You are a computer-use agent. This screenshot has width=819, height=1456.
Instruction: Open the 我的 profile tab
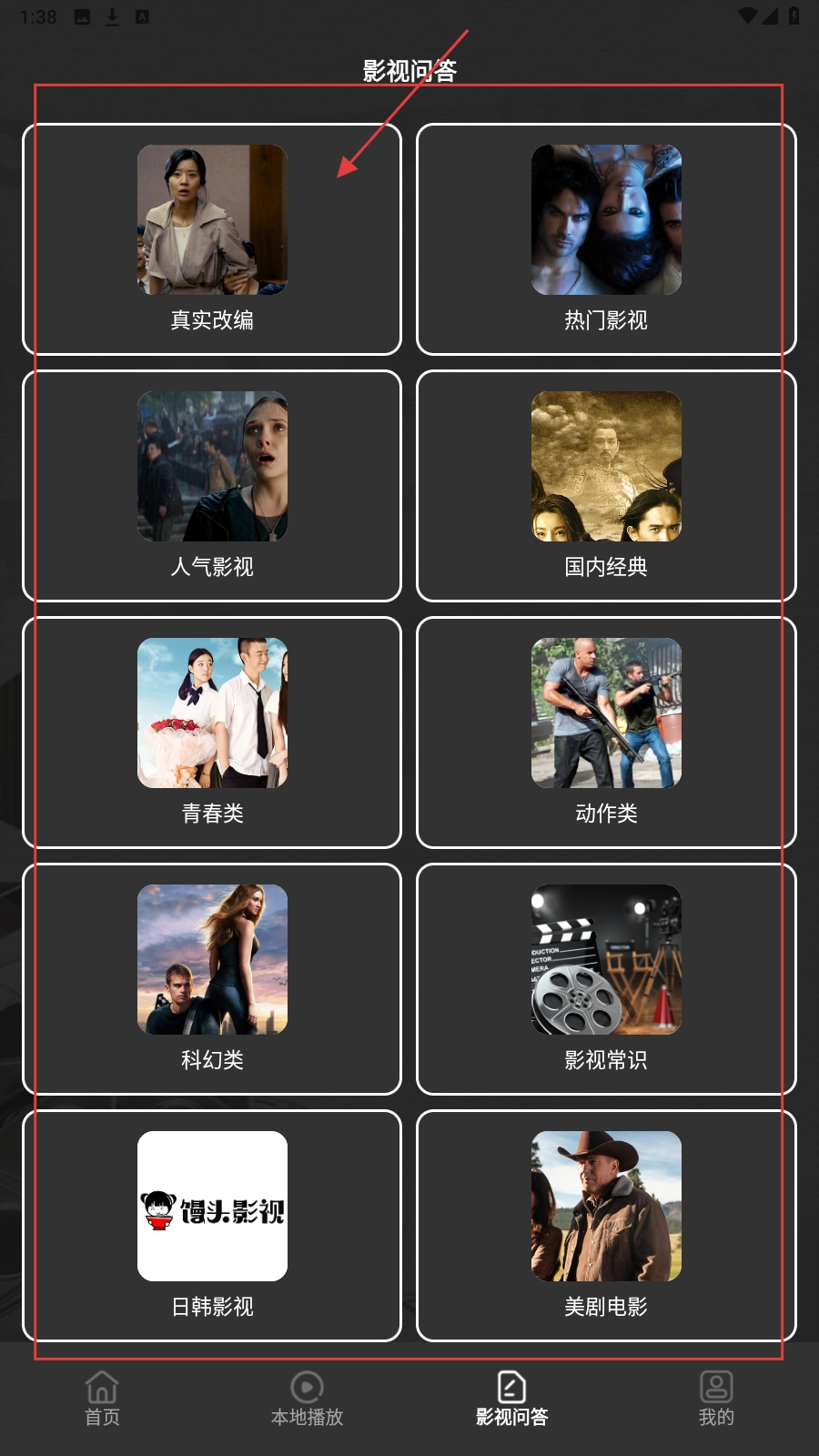tap(716, 1399)
